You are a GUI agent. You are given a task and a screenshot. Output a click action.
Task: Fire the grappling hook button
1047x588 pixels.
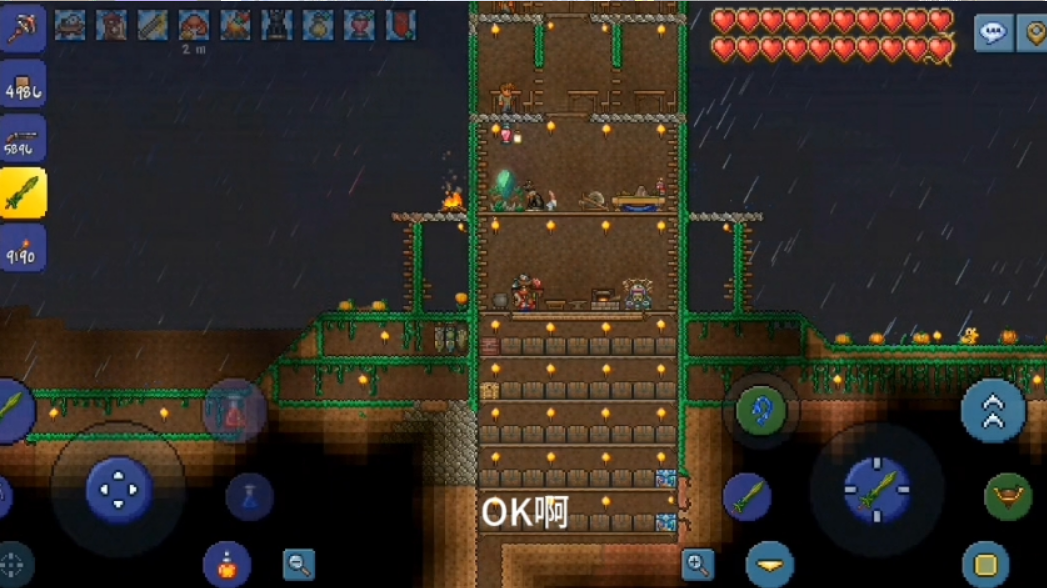tap(760, 410)
